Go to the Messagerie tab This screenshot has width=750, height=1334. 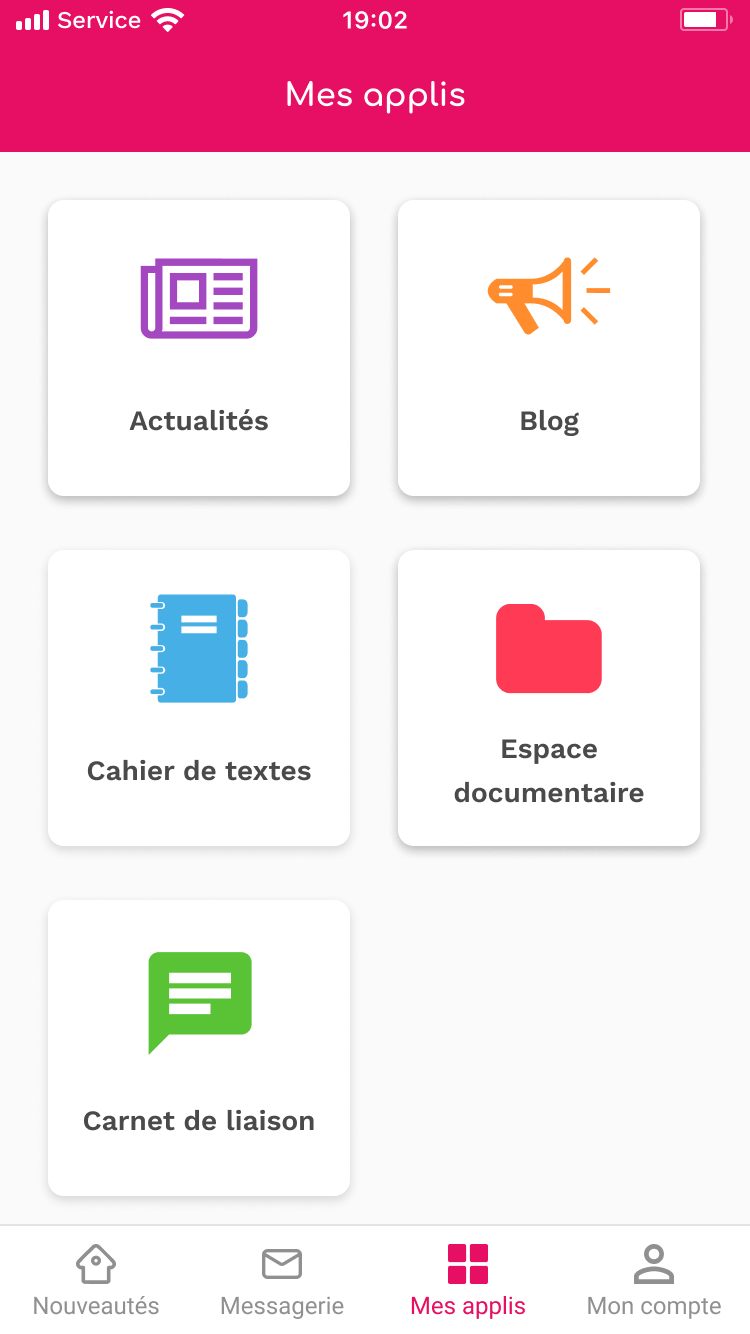coord(282,1280)
